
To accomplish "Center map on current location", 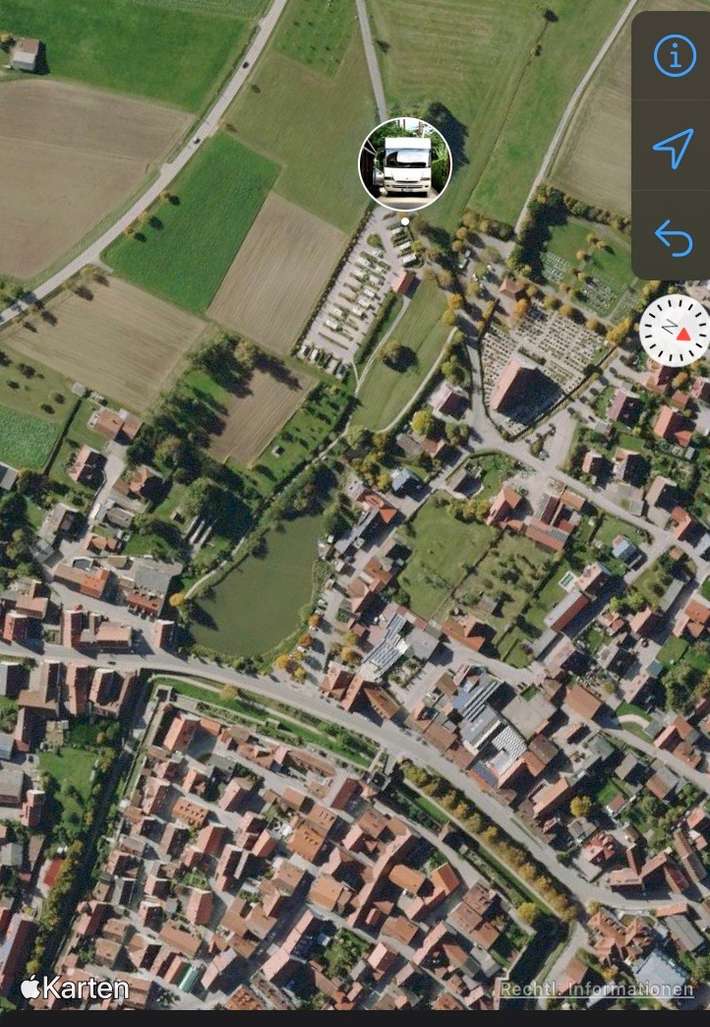I will [673, 148].
